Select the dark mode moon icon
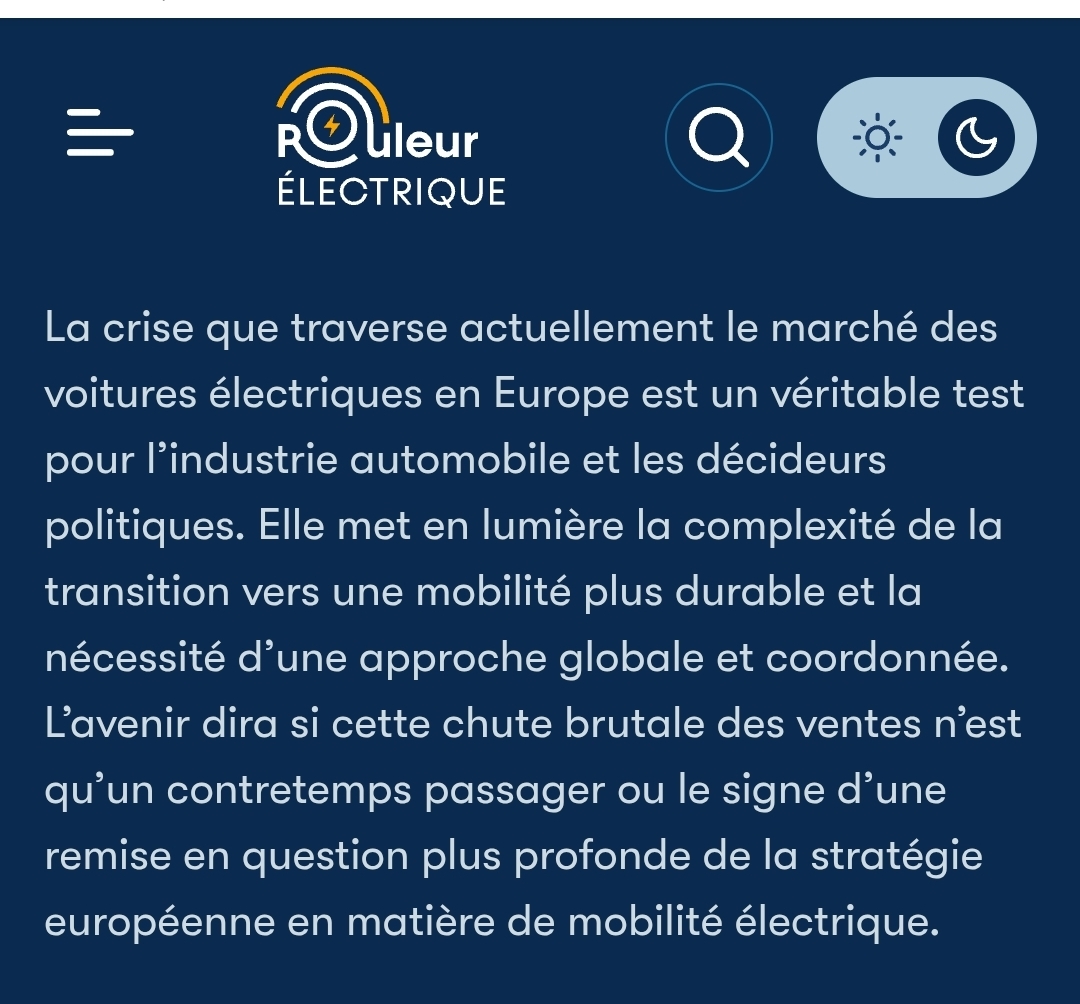The image size is (1080, 1004). (976, 138)
